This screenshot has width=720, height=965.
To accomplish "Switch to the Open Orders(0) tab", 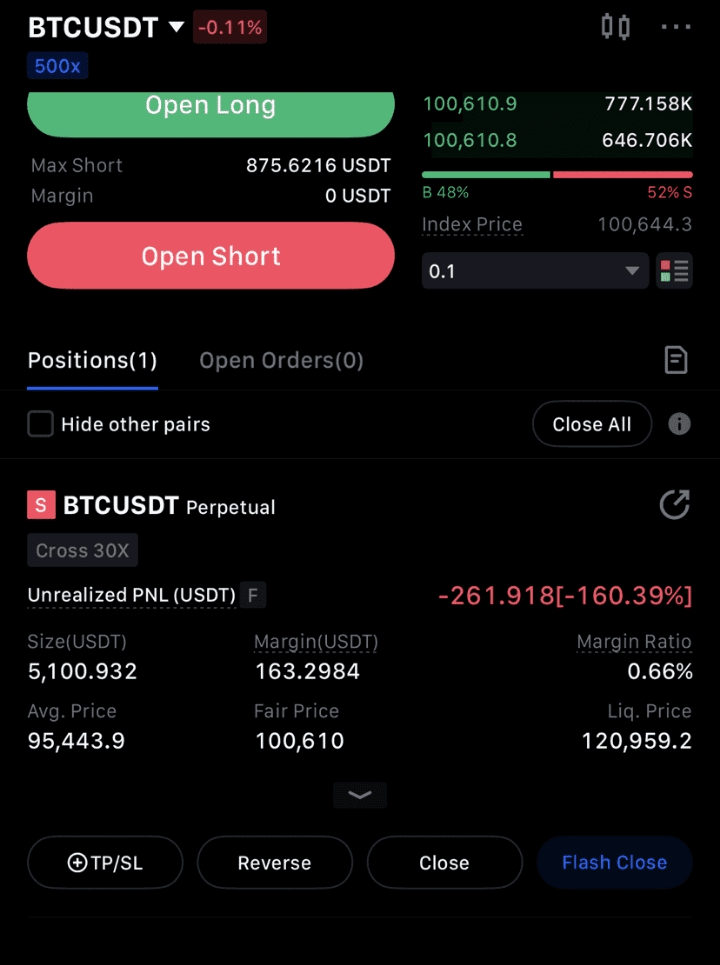I will point(281,361).
